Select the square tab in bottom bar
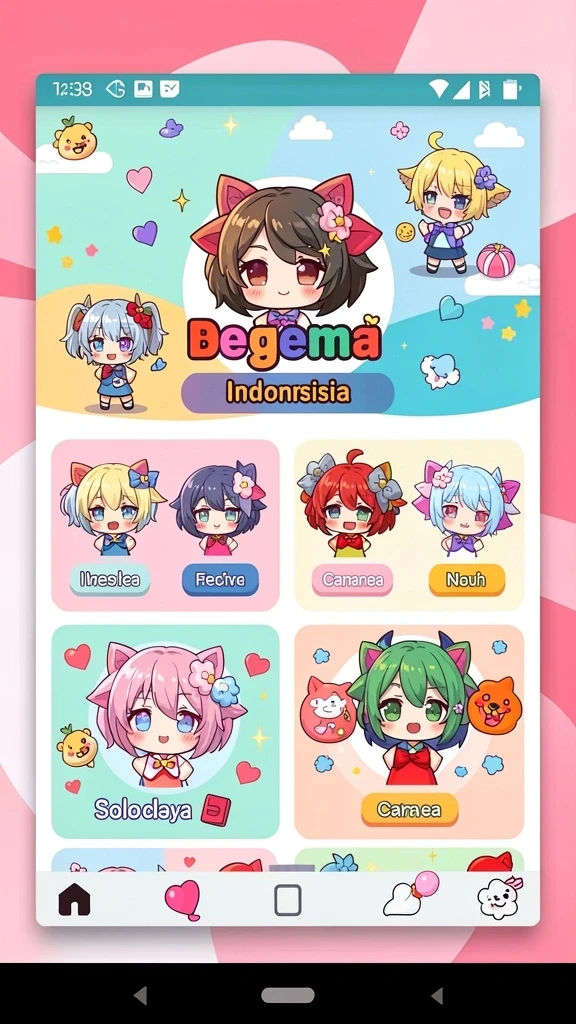 [287, 900]
